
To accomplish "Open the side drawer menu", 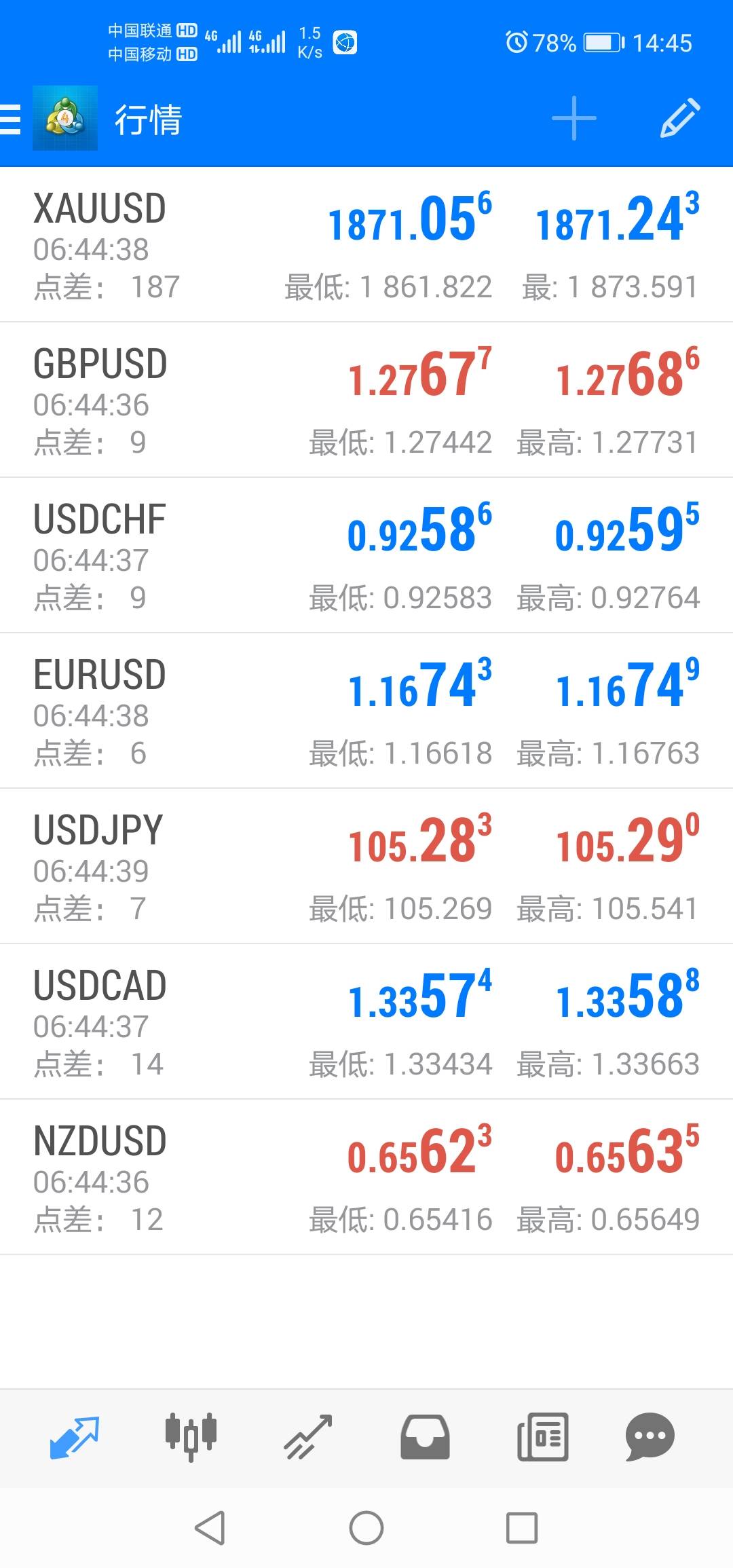I will (11, 119).
